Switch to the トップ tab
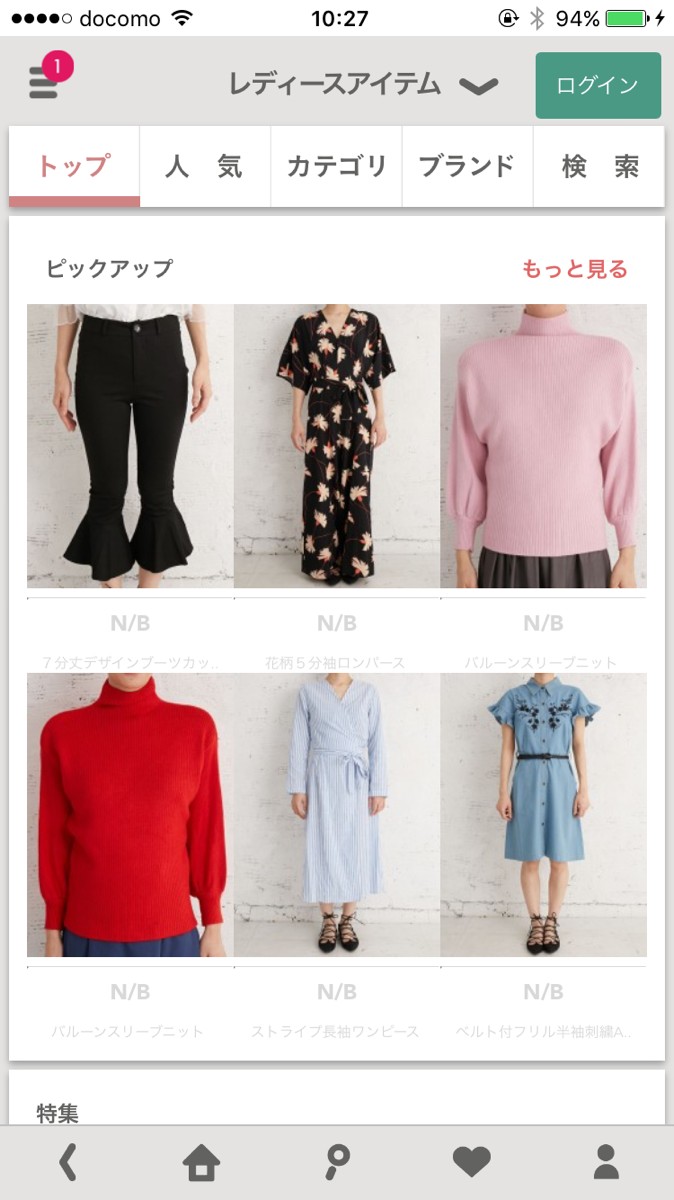 click(x=74, y=166)
